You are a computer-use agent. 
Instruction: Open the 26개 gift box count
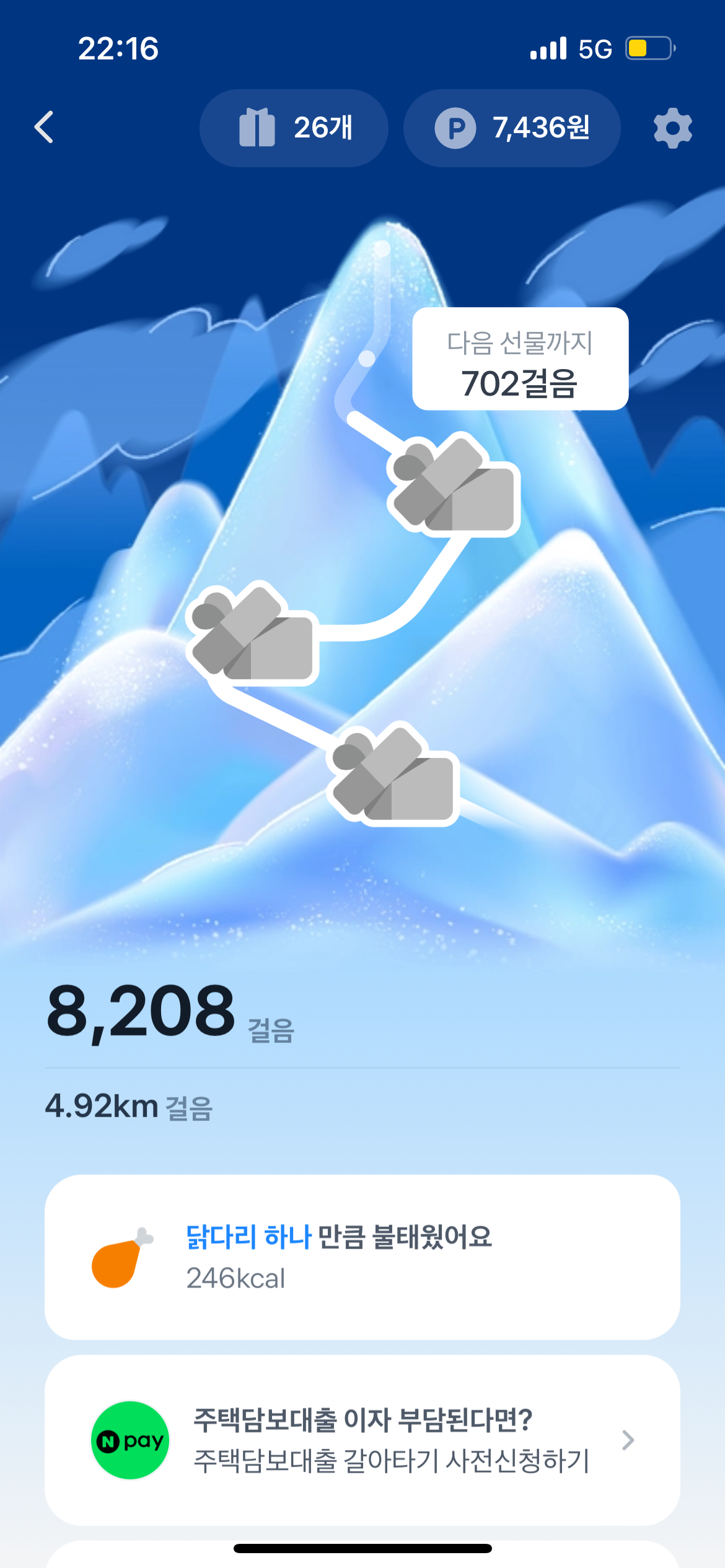294,128
